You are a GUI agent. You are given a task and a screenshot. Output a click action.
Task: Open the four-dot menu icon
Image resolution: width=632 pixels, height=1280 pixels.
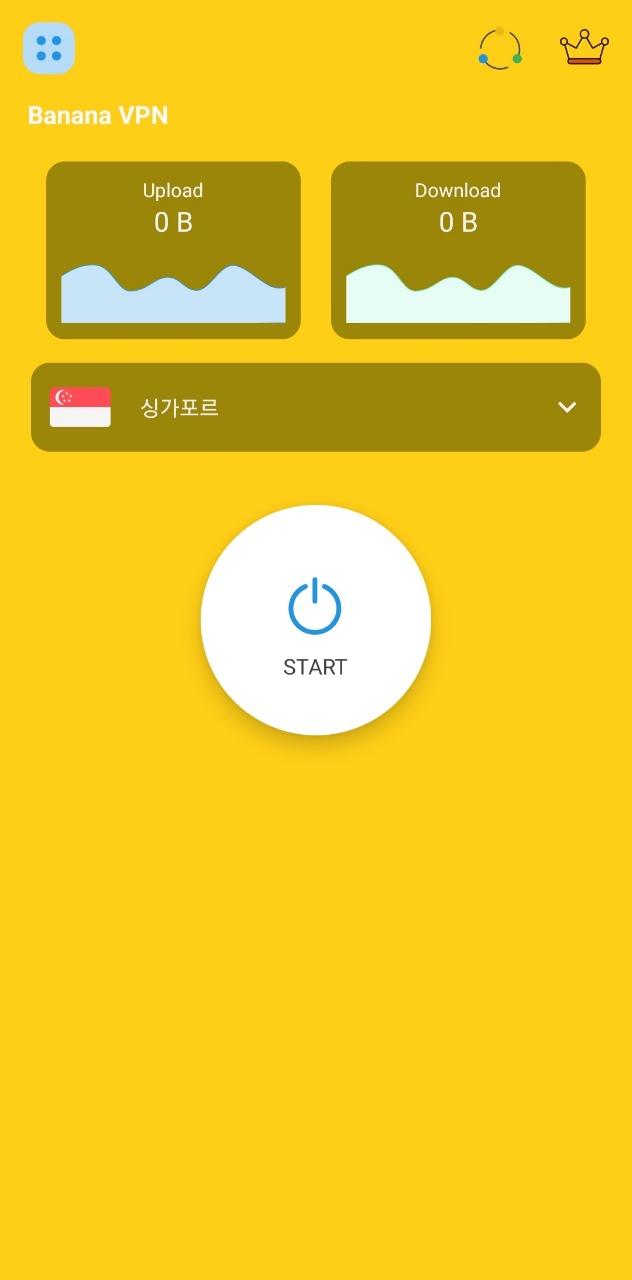48,48
